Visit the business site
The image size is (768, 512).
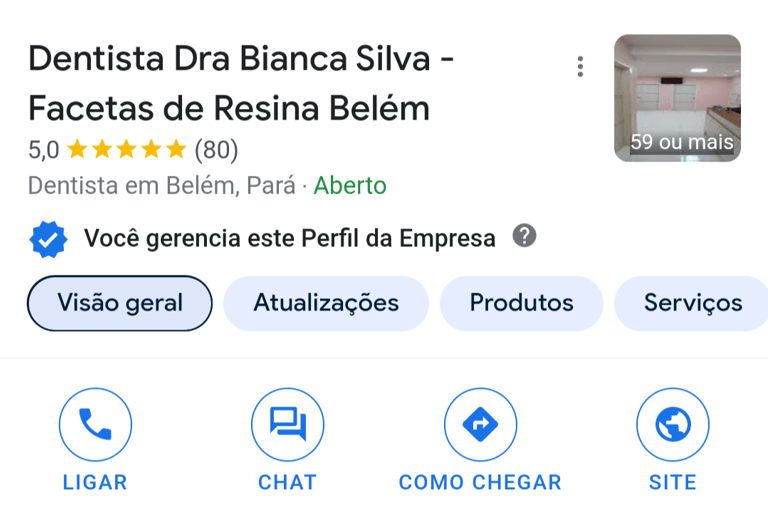(x=672, y=425)
